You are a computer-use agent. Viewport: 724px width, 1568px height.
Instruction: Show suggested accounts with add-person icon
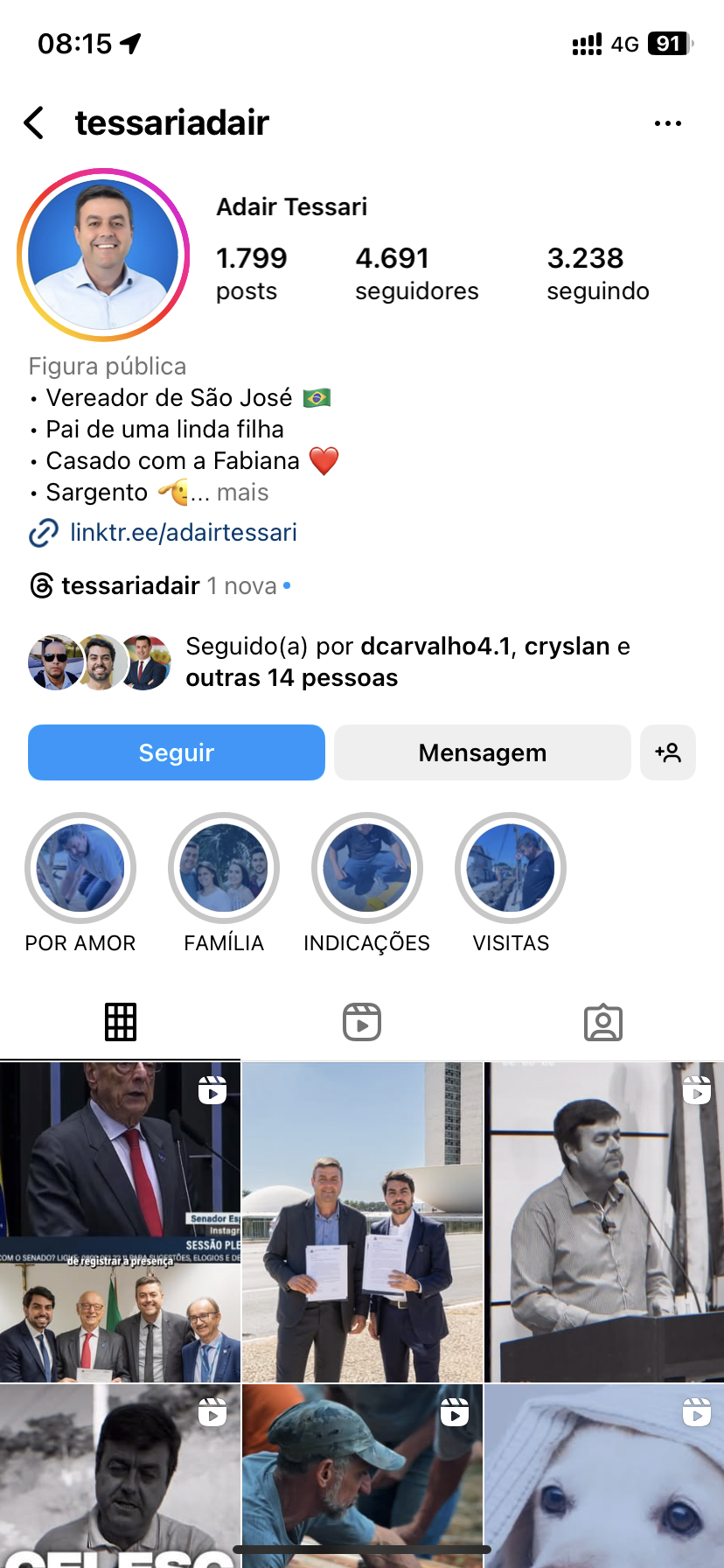pyautogui.click(x=668, y=752)
